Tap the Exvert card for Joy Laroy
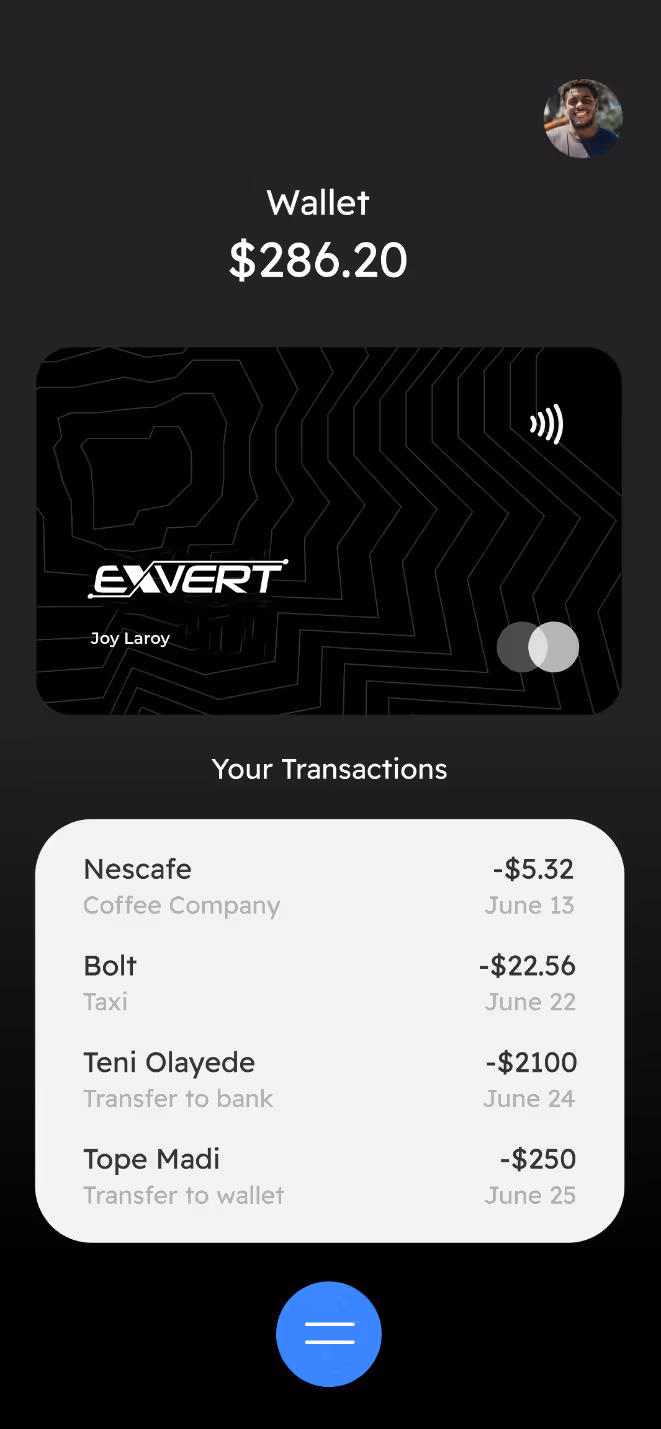Image resolution: width=661 pixels, height=1429 pixels. coord(329,530)
